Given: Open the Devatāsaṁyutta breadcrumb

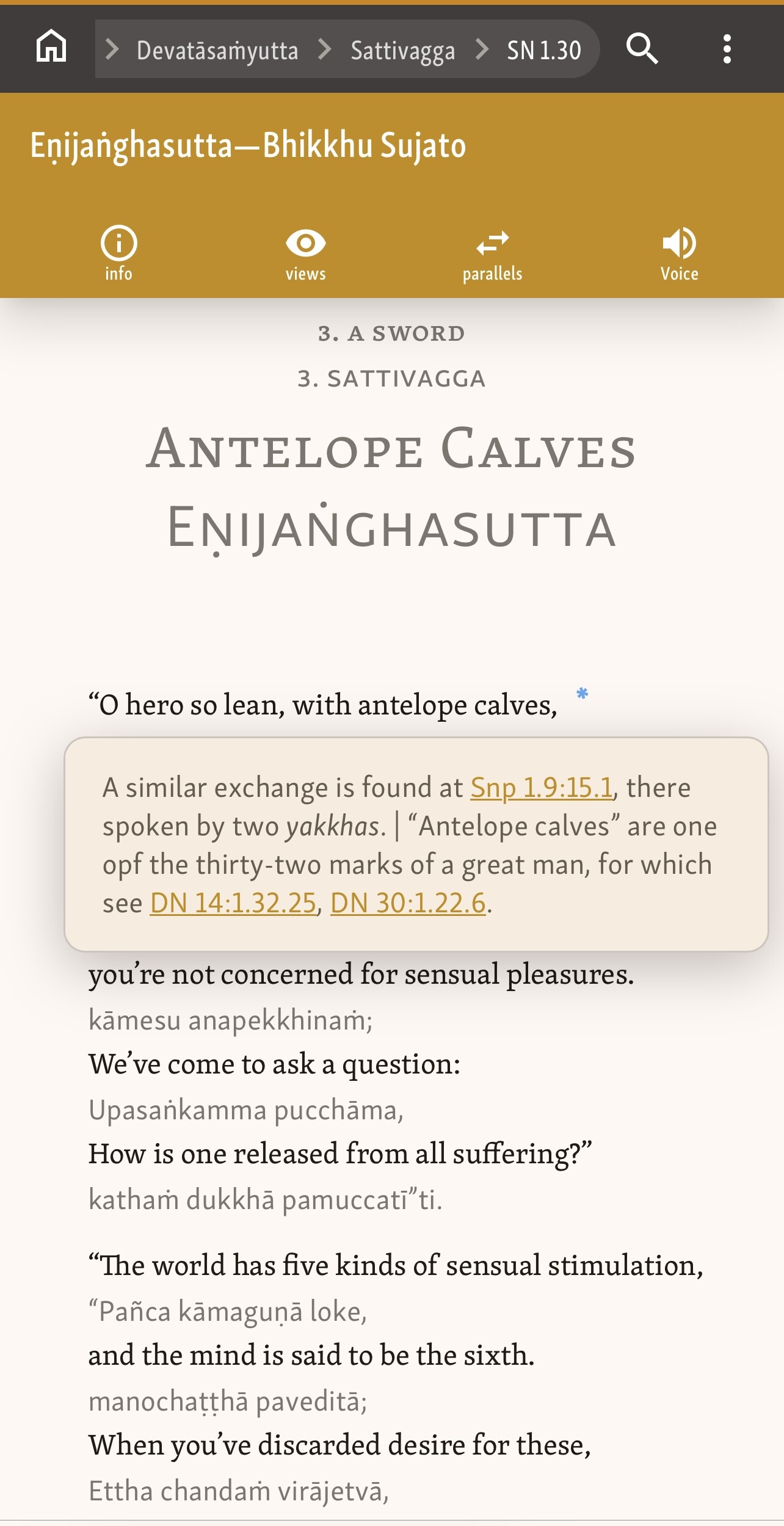Looking at the screenshot, I should point(217,50).
